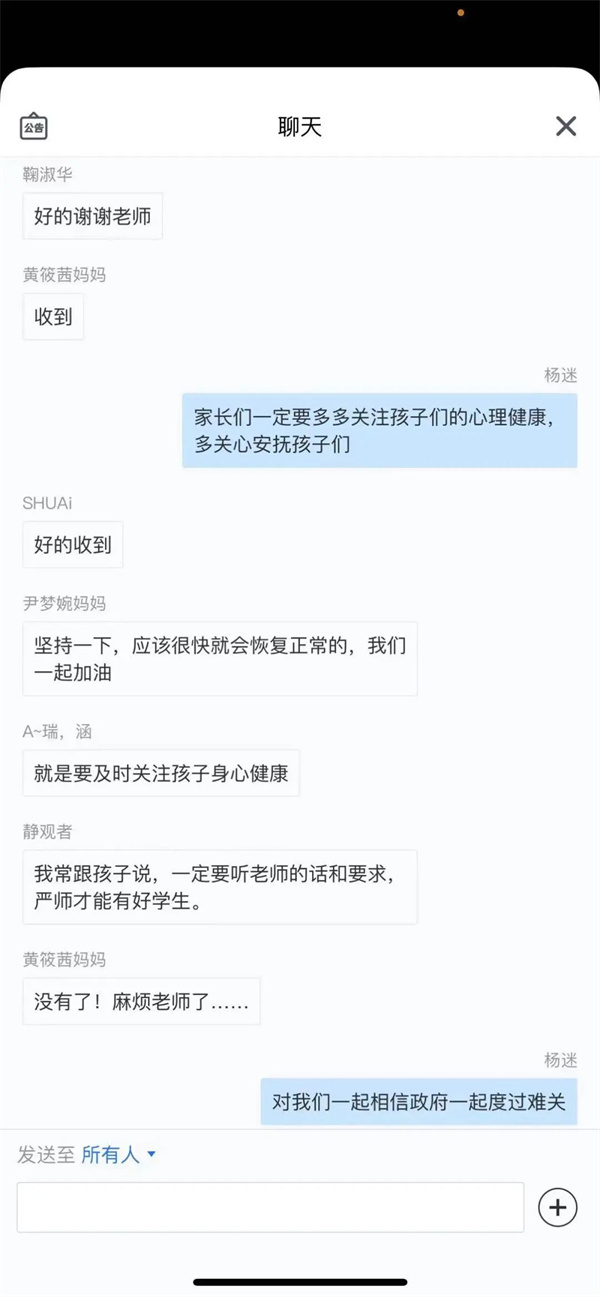Focus the message input field
The height and width of the screenshot is (1297, 600).
270,1207
